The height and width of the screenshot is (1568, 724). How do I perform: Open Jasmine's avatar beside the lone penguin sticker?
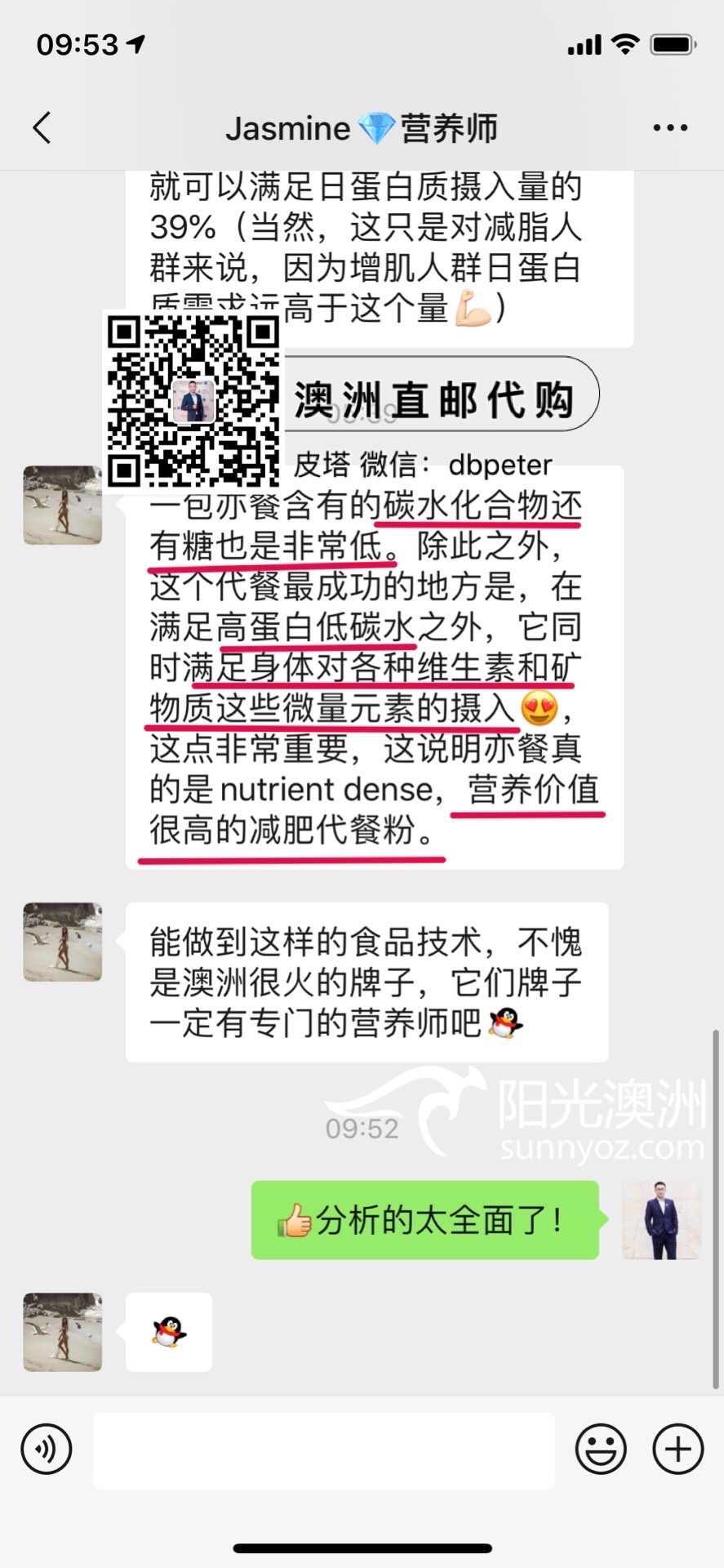[x=63, y=1331]
